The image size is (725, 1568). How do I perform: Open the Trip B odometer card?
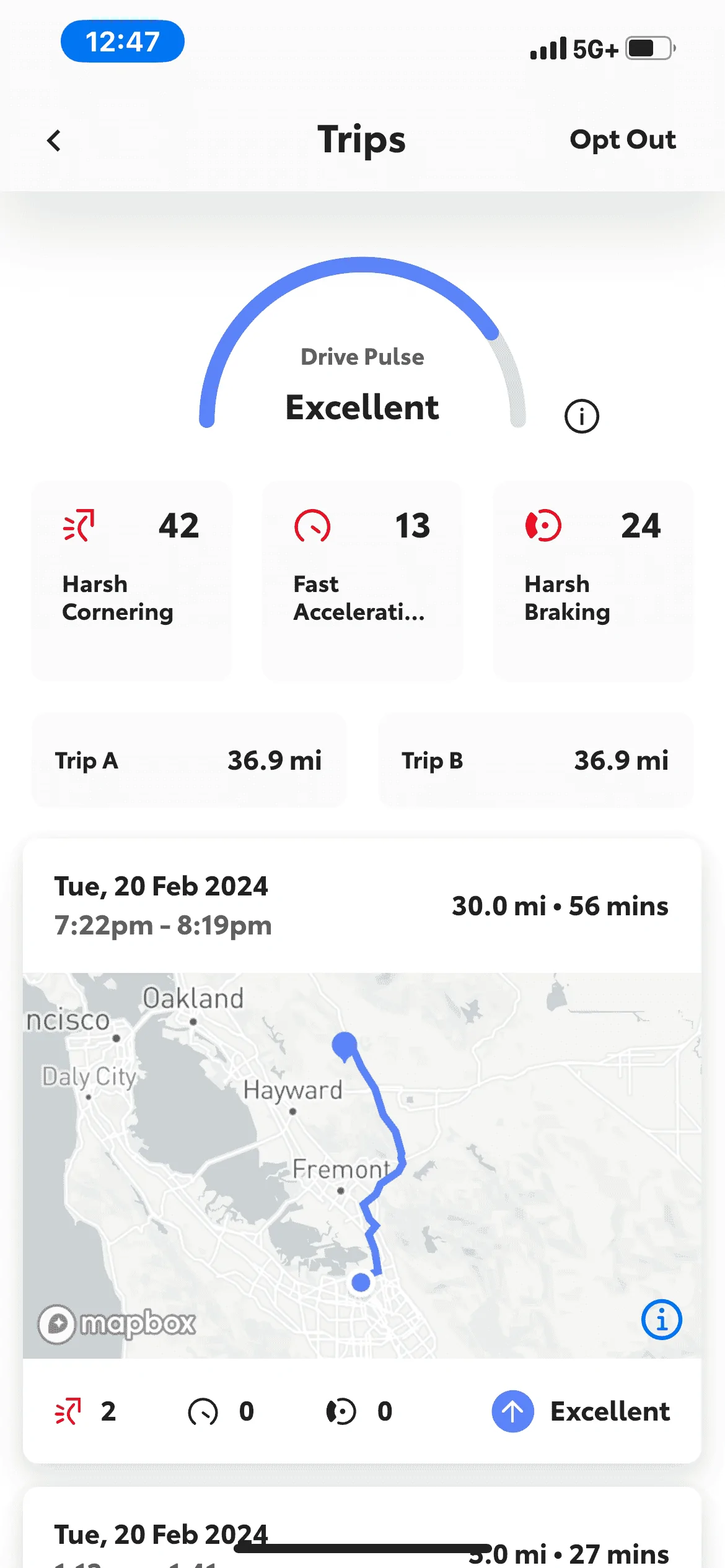(x=535, y=760)
